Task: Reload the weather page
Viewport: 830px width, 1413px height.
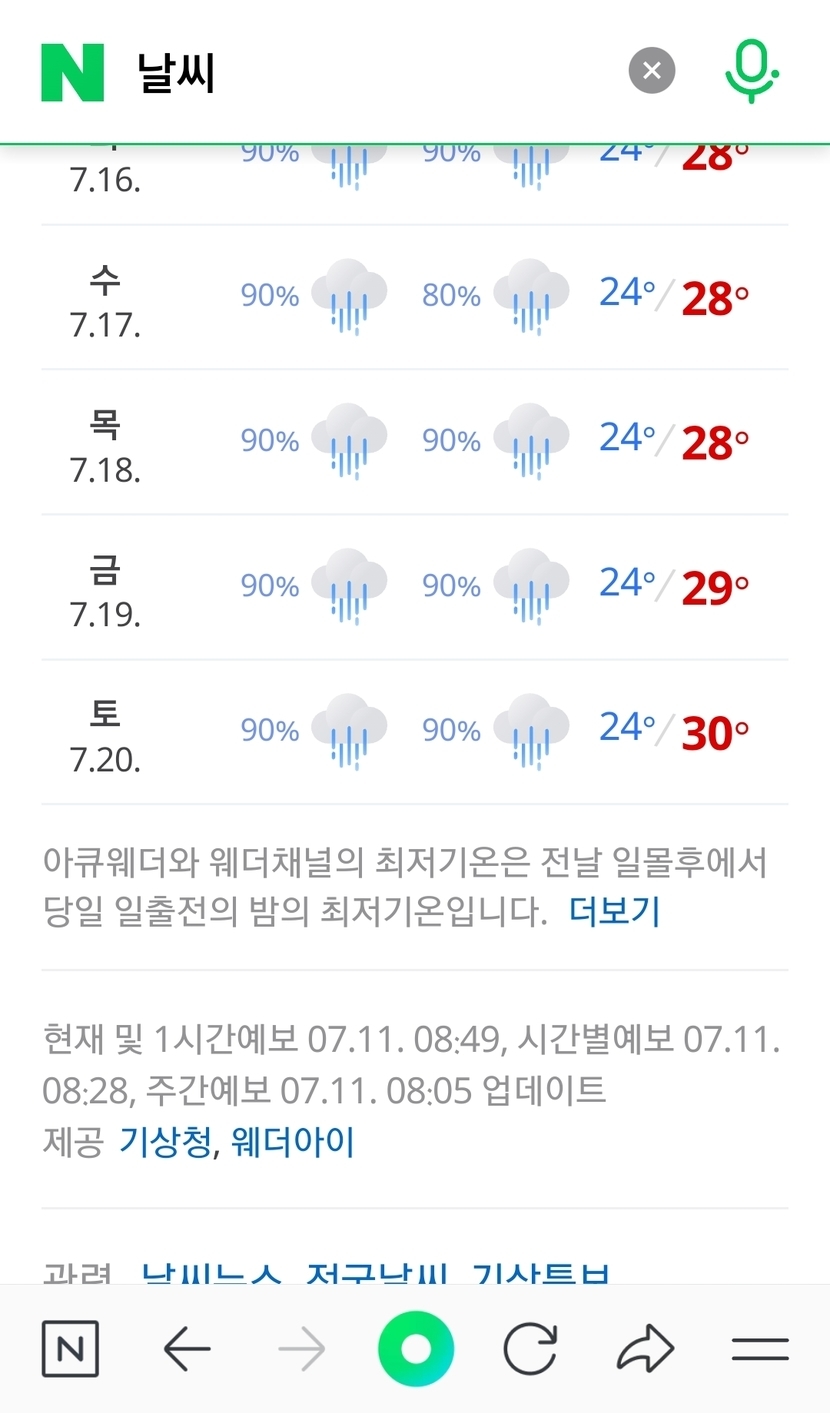Action: tap(529, 1349)
